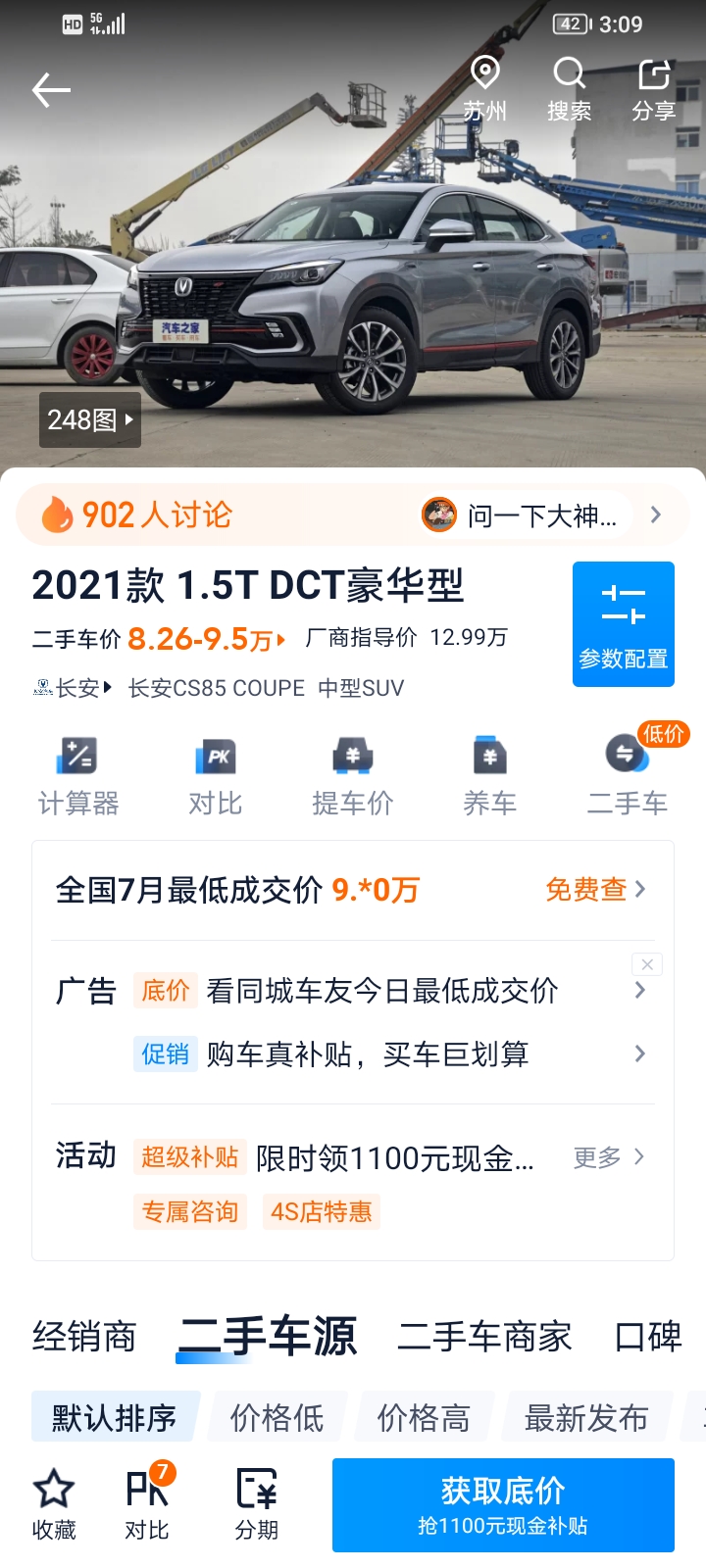Open the 902人讨论 discussion
This screenshot has width=706, height=1568.
pyautogui.click(x=137, y=514)
